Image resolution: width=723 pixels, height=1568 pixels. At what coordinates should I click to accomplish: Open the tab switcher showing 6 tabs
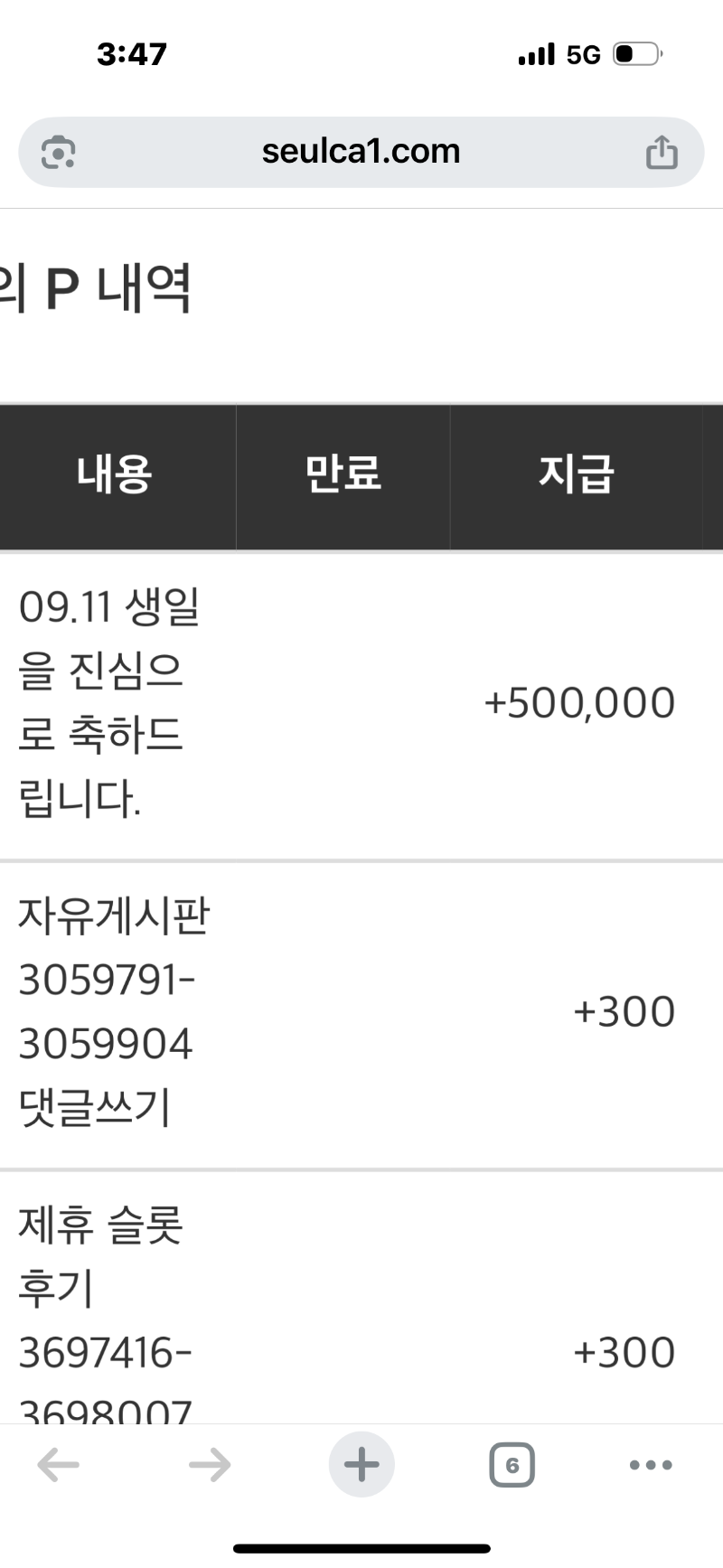coord(512,1465)
